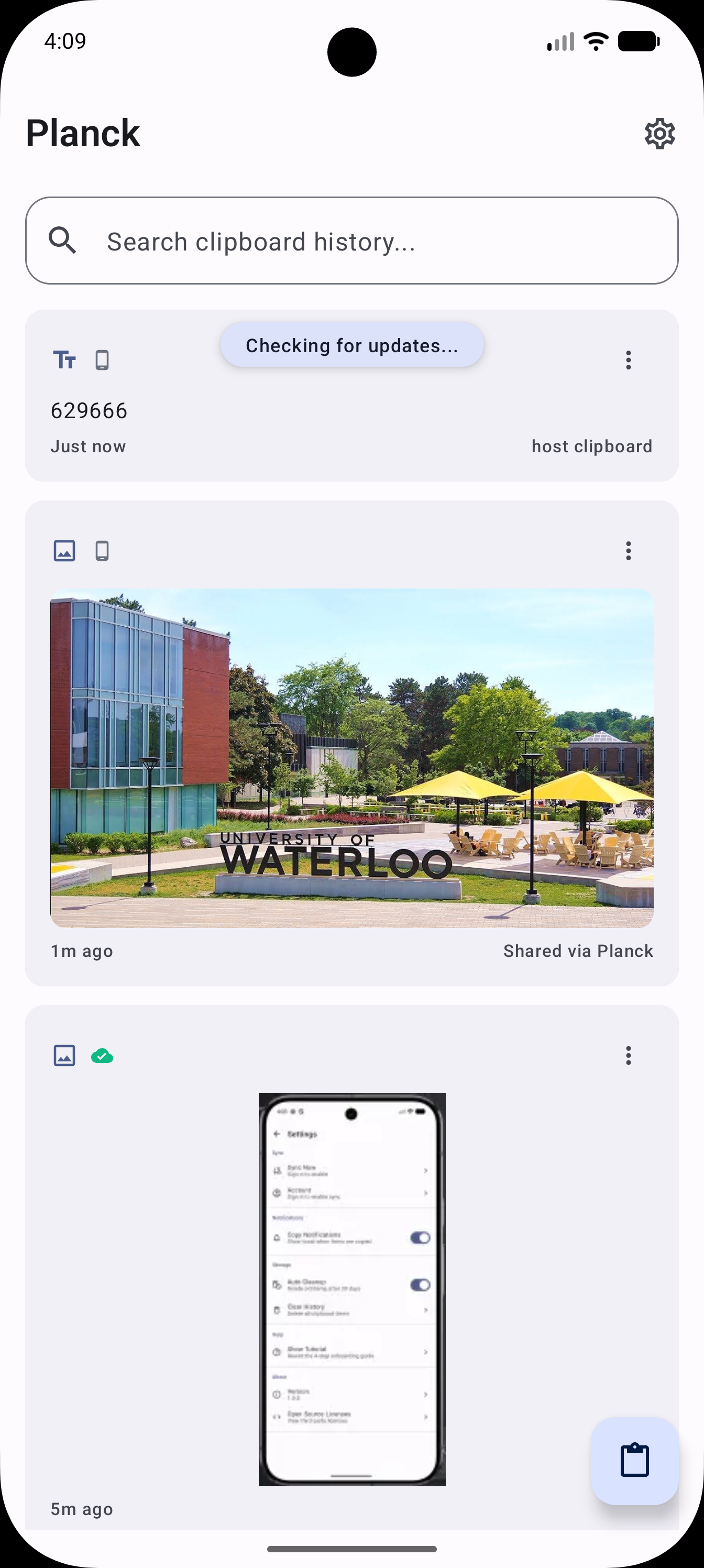Click the text-type icon on the 629666 entry
Image resolution: width=704 pixels, height=1568 pixels.
point(64,360)
